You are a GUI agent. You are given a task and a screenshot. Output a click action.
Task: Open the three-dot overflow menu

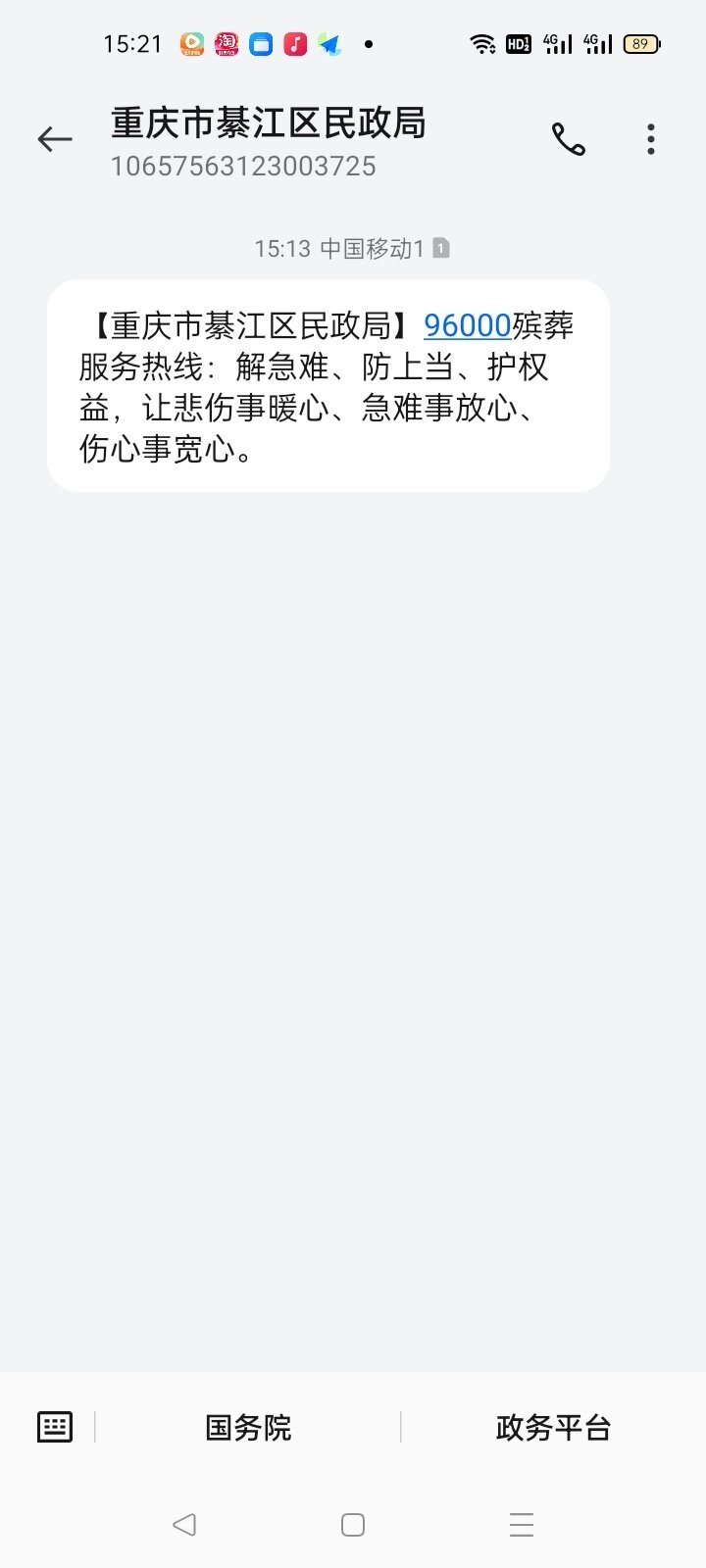[651, 139]
